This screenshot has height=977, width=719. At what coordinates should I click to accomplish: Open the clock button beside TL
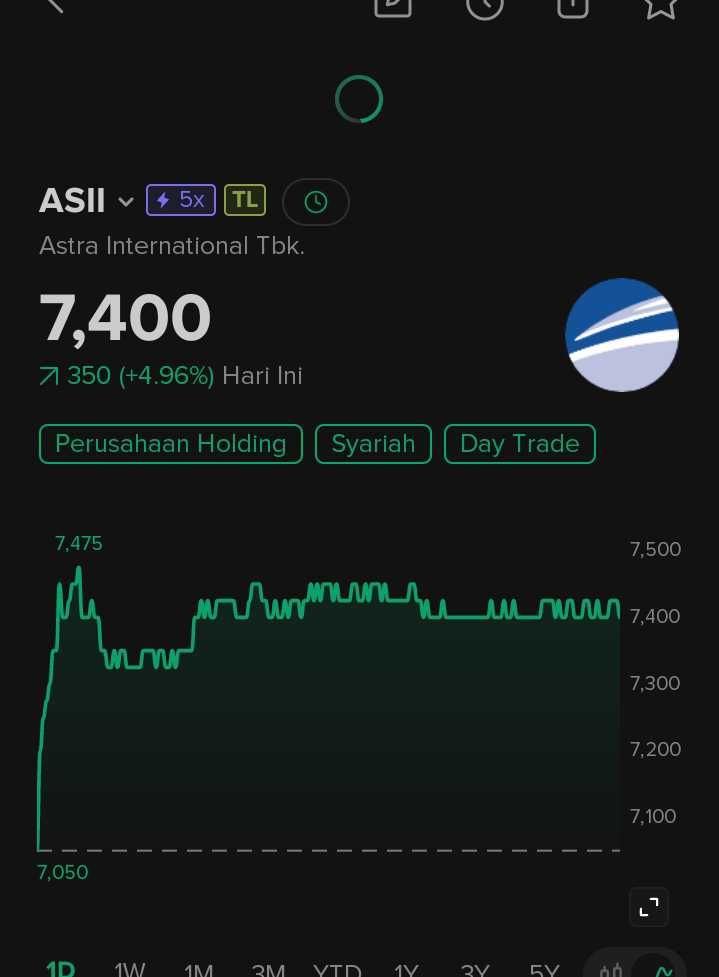(316, 202)
